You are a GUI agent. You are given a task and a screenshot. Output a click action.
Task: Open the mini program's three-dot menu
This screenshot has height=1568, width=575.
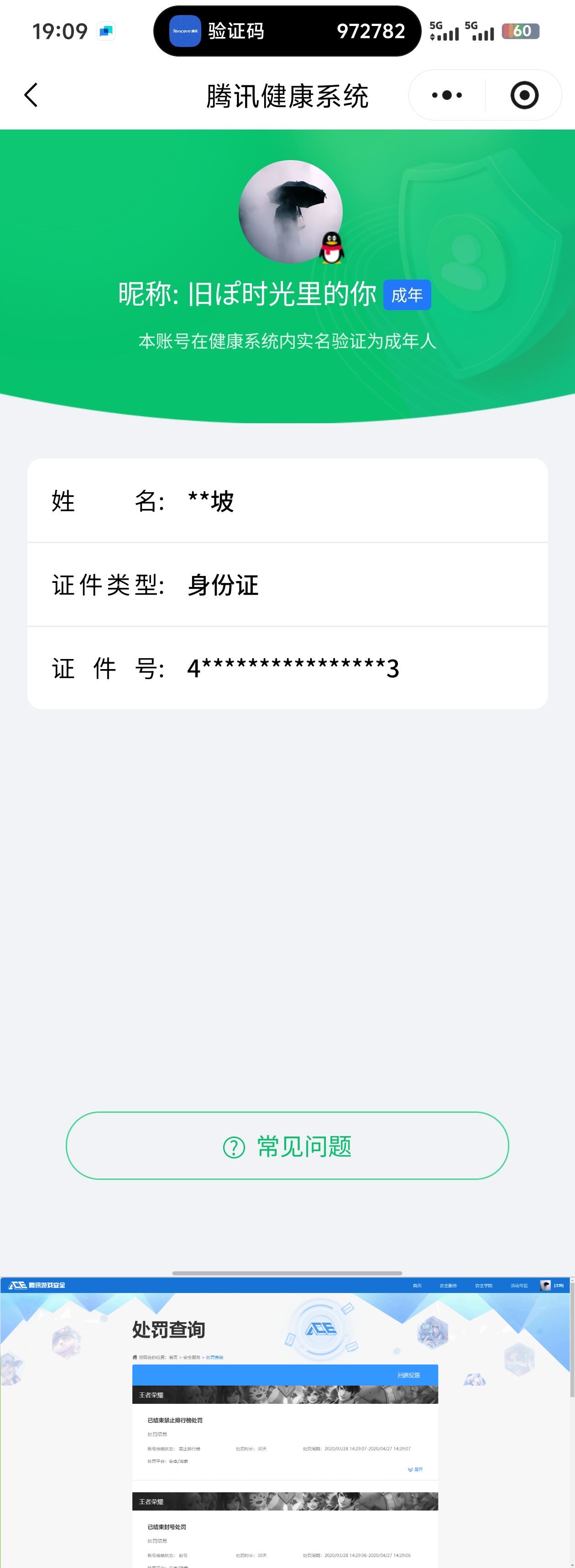pyautogui.click(x=447, y=95)
